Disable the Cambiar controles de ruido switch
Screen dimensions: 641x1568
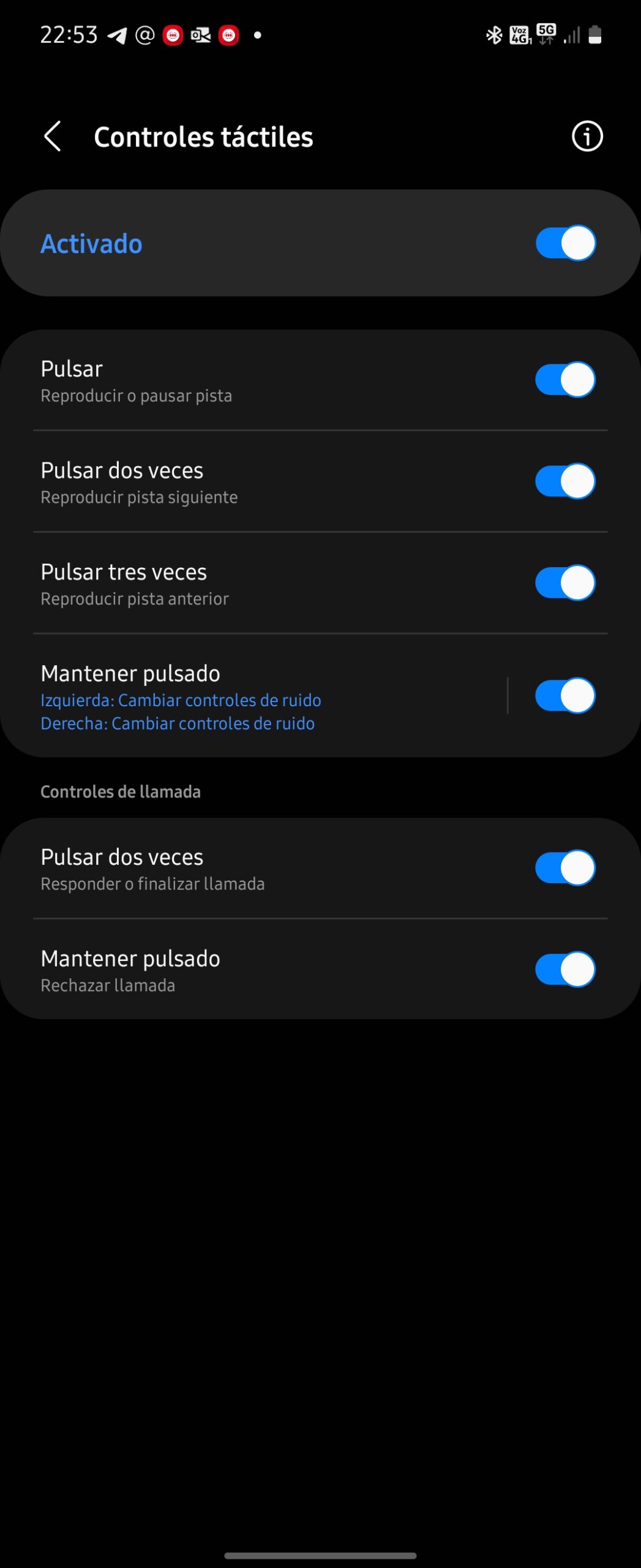coord(565,696)
